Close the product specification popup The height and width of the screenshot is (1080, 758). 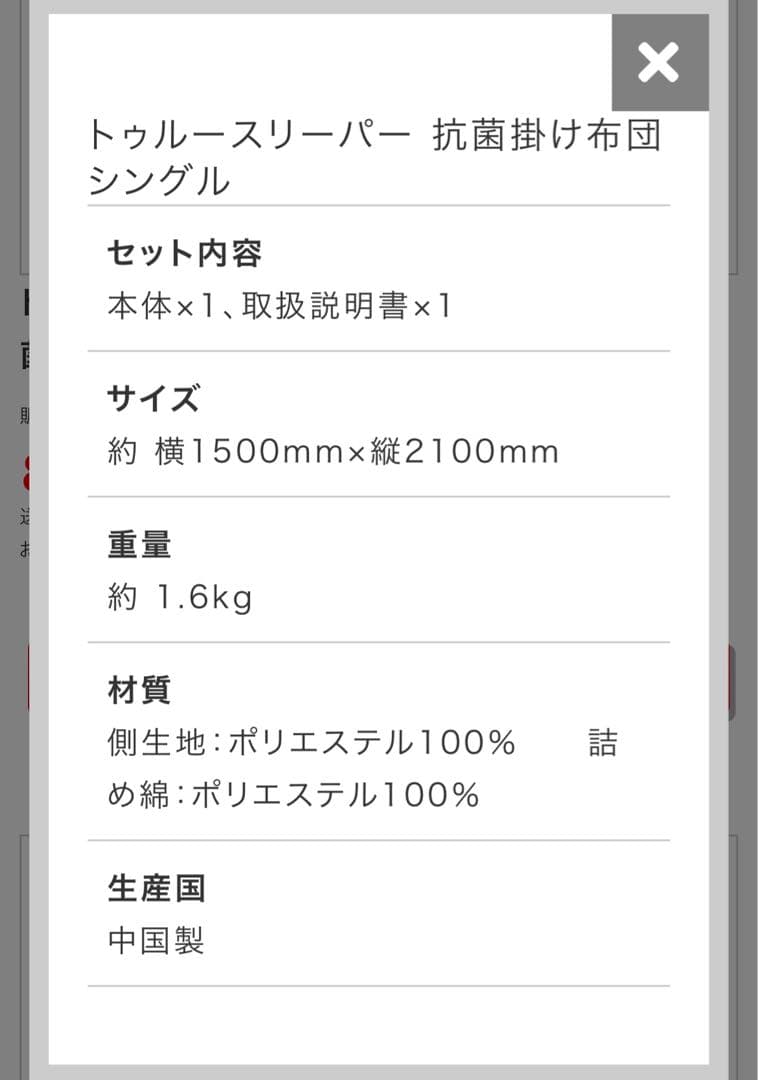tap(659, 62)
